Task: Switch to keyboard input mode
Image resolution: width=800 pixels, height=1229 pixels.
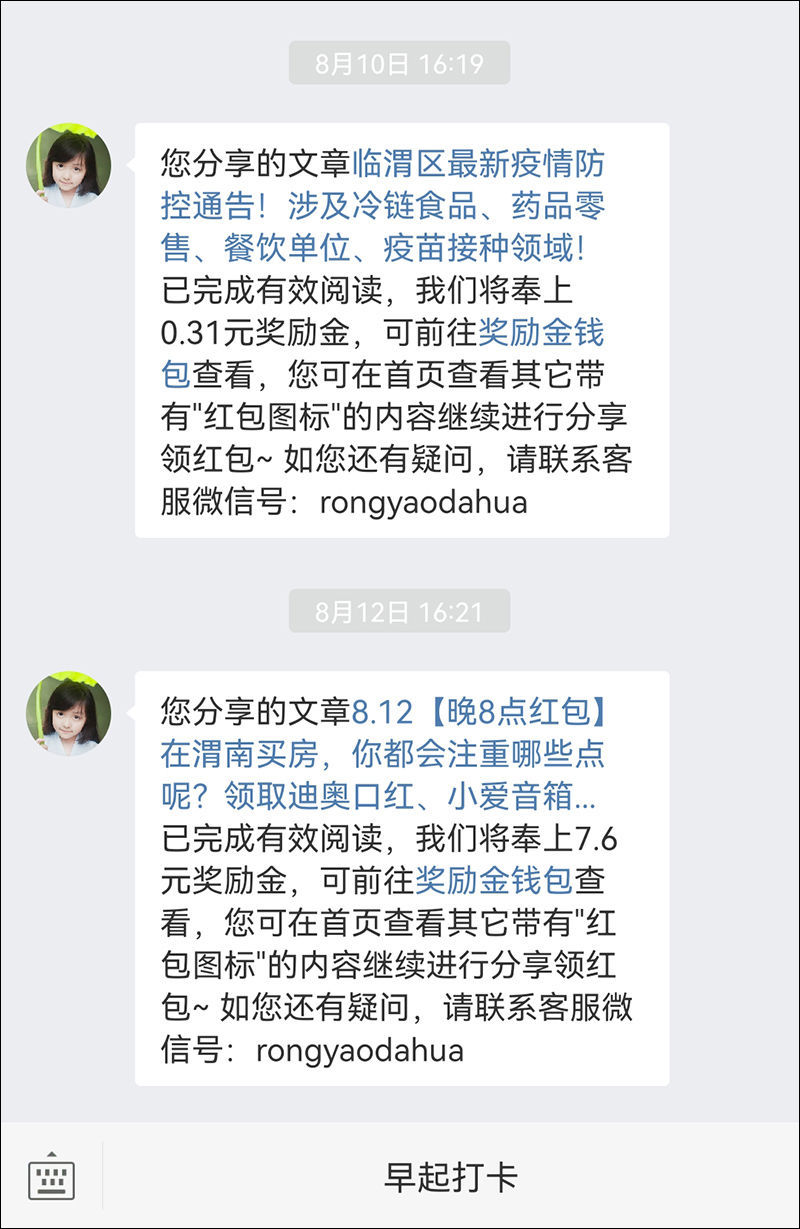Action: pos(51,1177)
